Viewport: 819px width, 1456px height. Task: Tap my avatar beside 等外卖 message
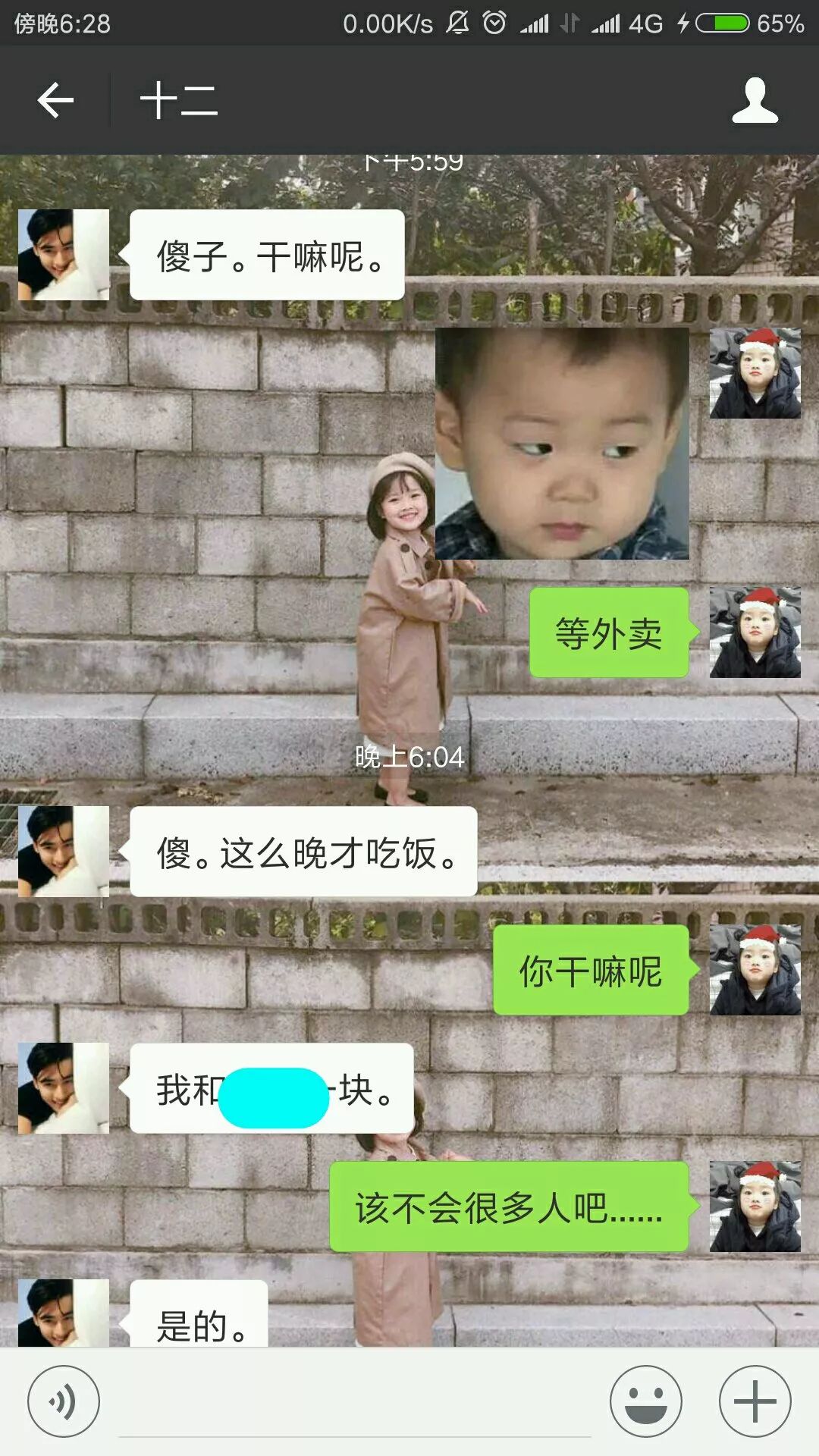(755, 632)
